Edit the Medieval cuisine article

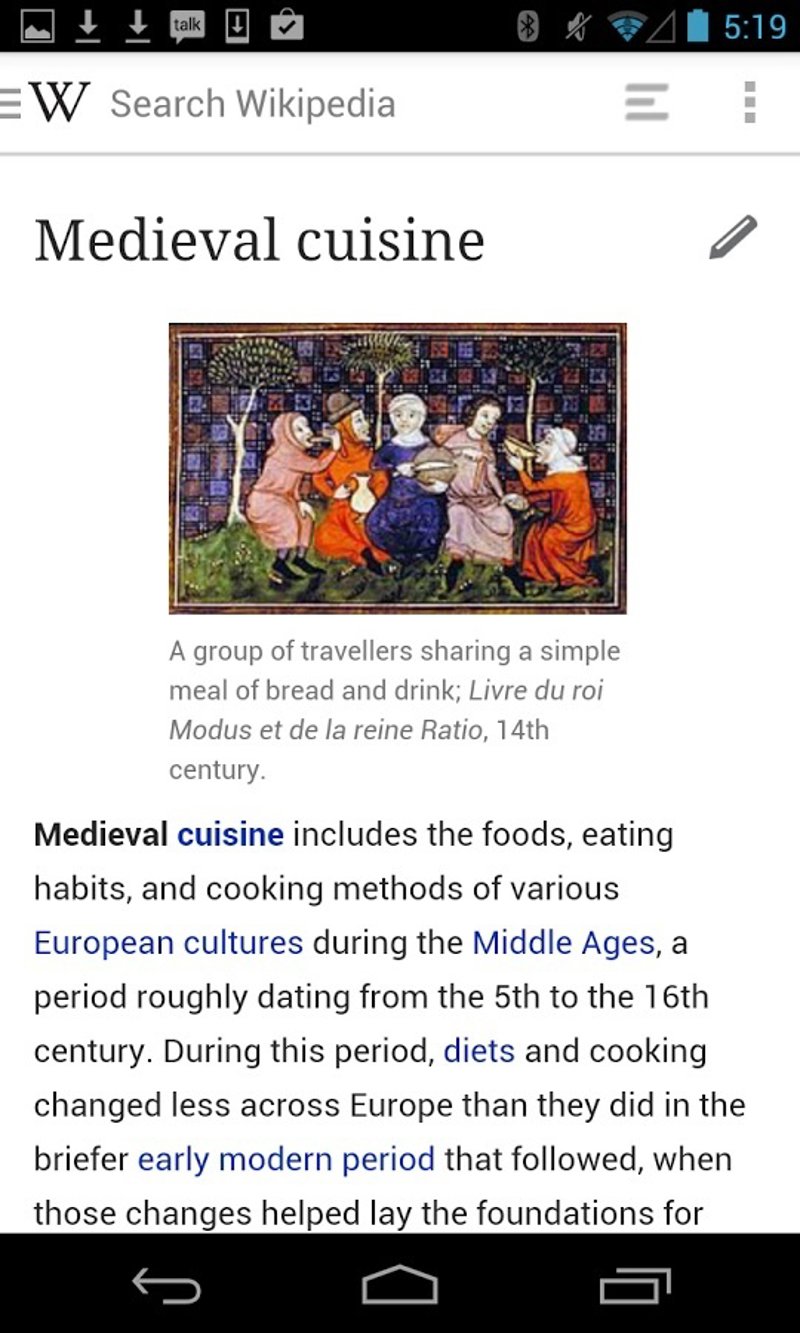point(733,238)
